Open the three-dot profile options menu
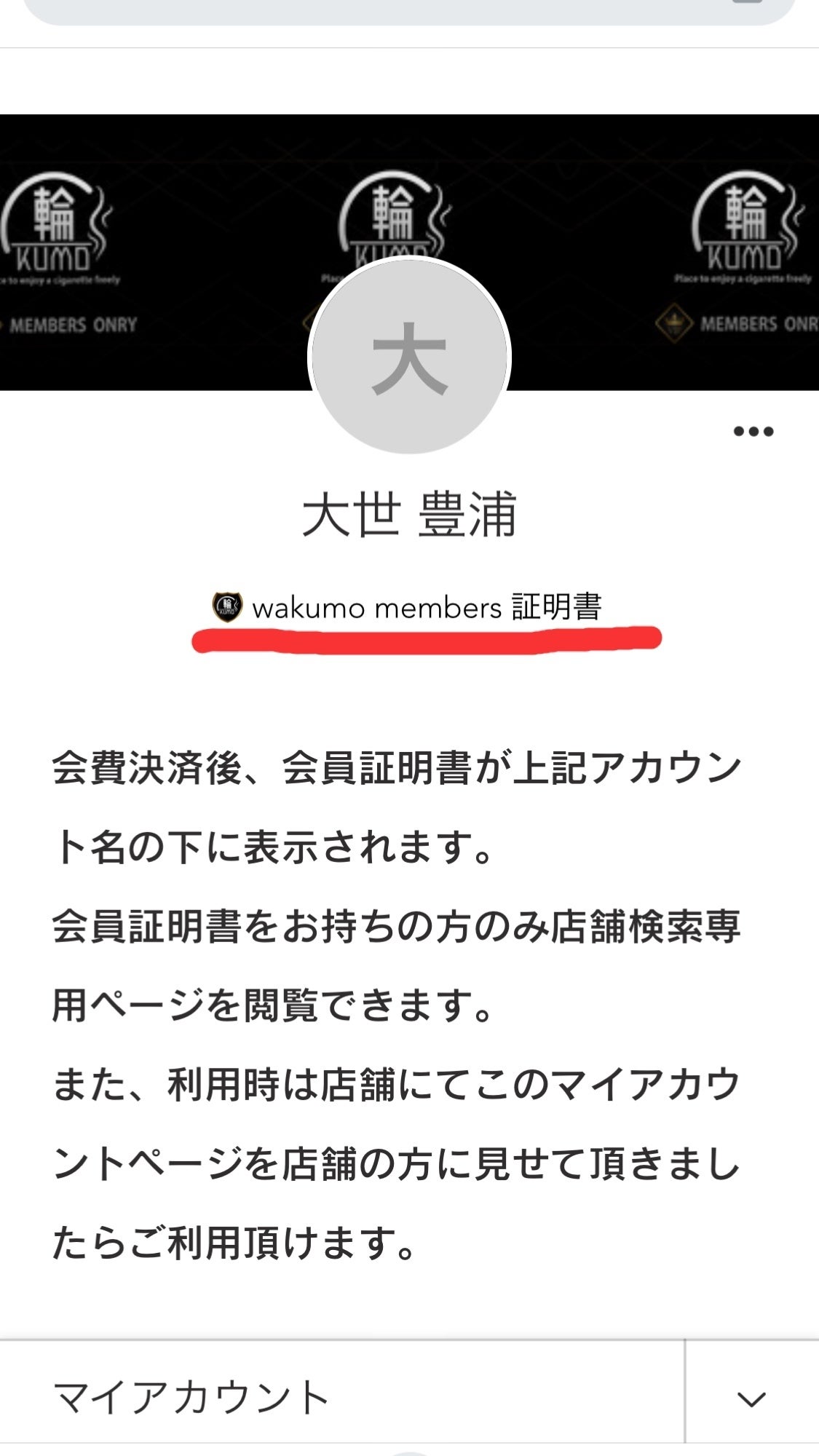 [753, 431]
